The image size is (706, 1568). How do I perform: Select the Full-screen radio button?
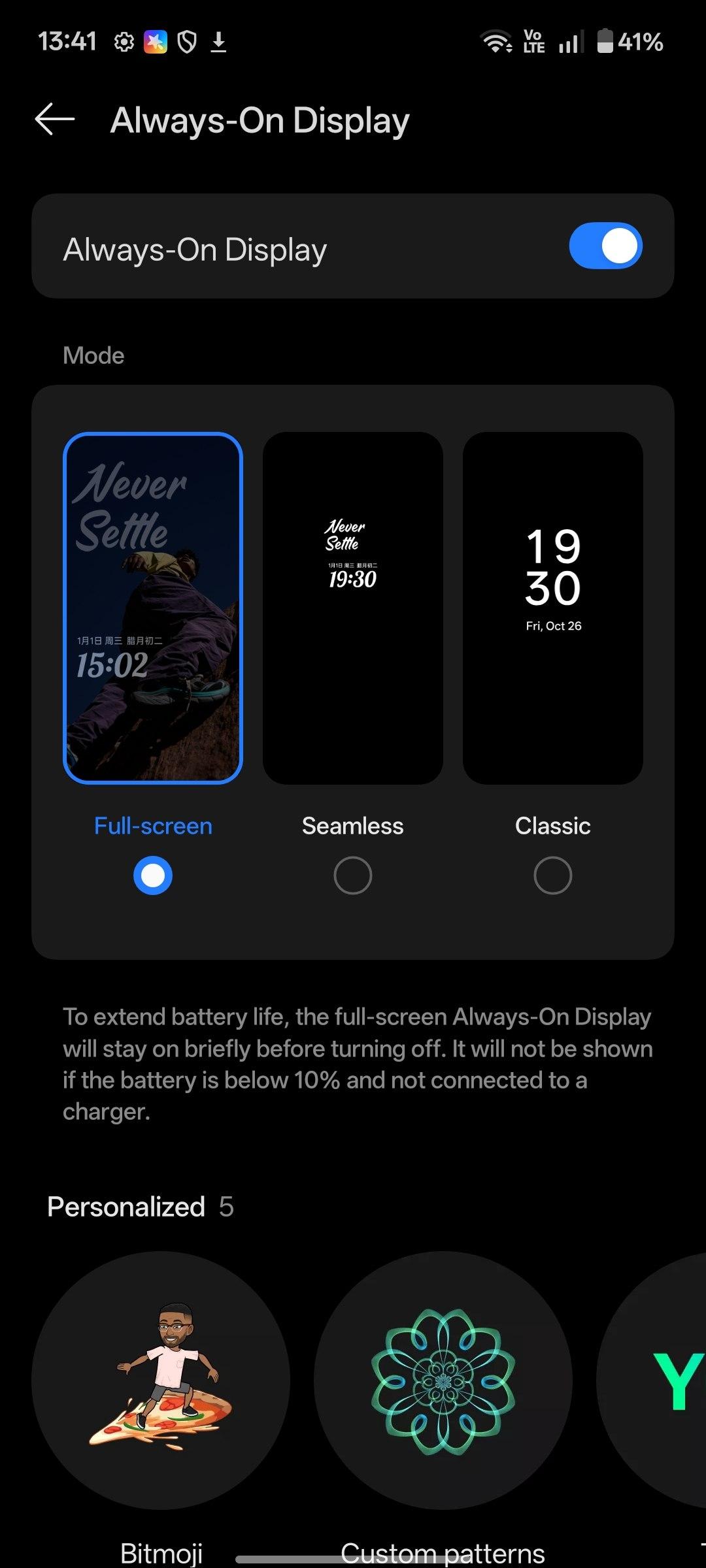click(153, 875)
